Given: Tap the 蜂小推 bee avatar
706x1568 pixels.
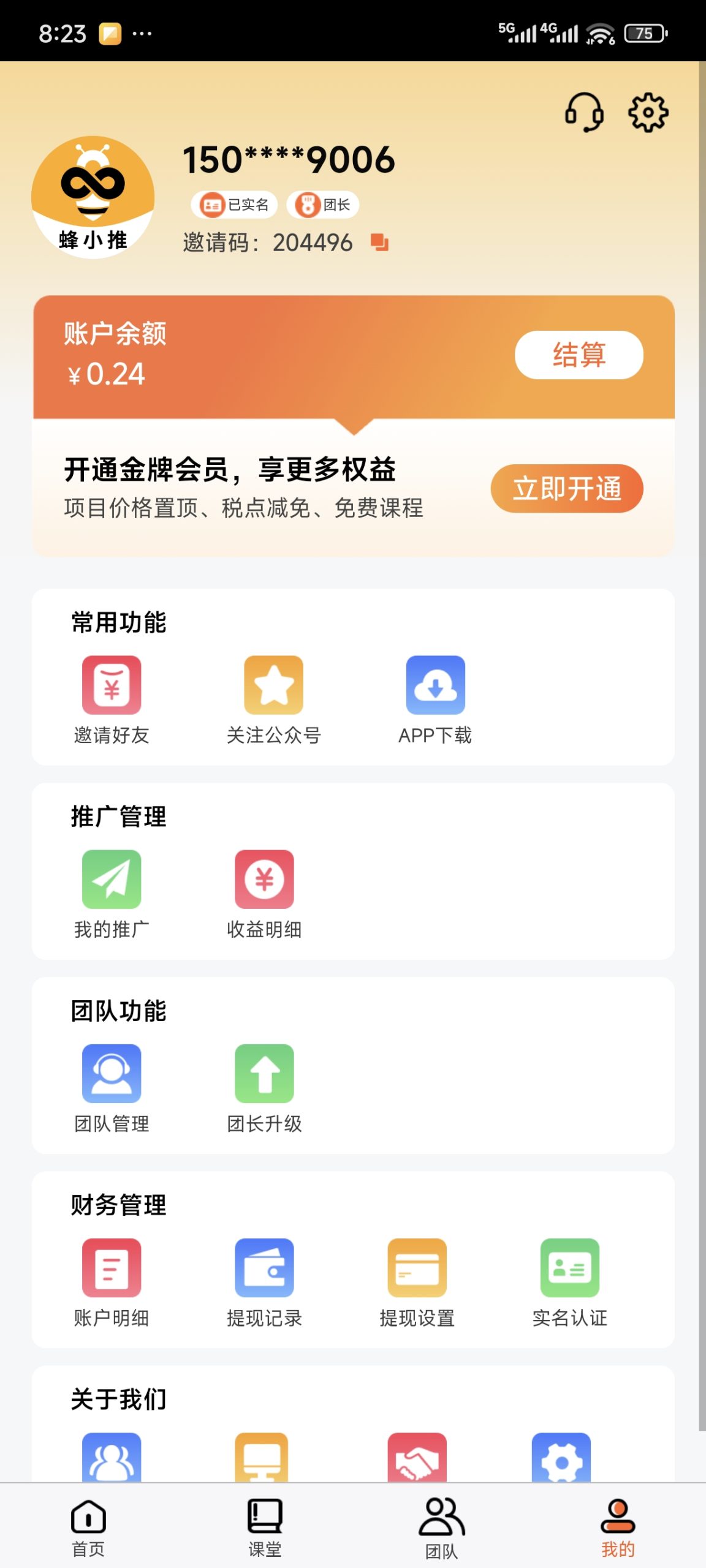Looking at the screenshot, I should click(93, 195).
